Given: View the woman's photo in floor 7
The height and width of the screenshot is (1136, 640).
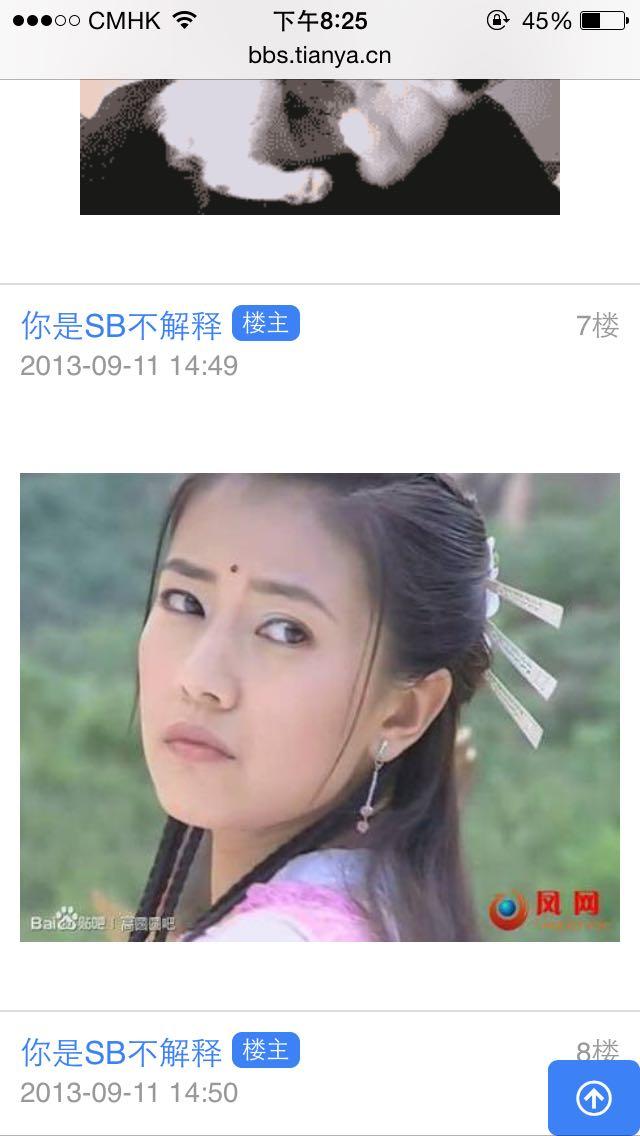Looking at the screenshot, I should click(320, 707).
